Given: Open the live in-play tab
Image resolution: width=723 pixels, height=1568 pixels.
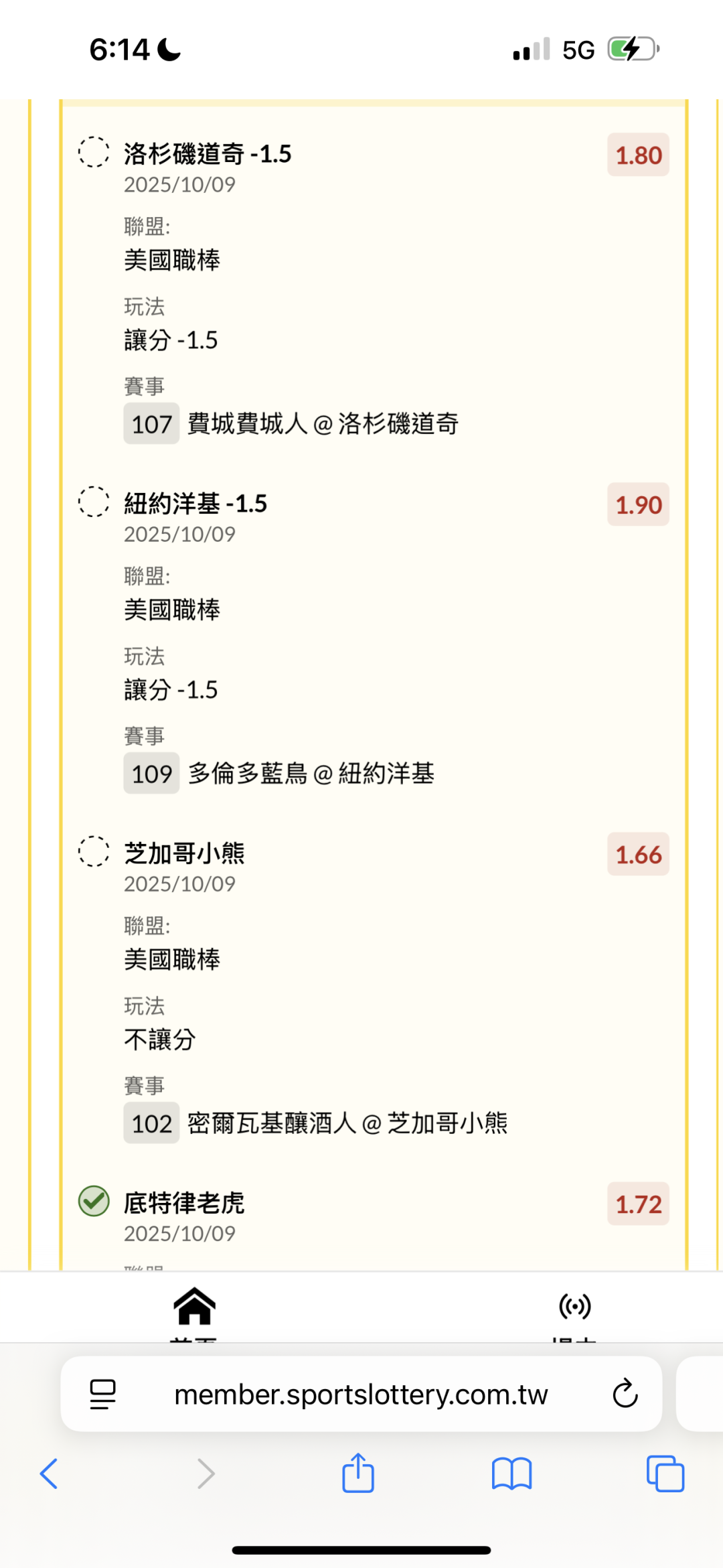Looking at the screenshot, I should pyautogui.click(x=575, y=1309).
